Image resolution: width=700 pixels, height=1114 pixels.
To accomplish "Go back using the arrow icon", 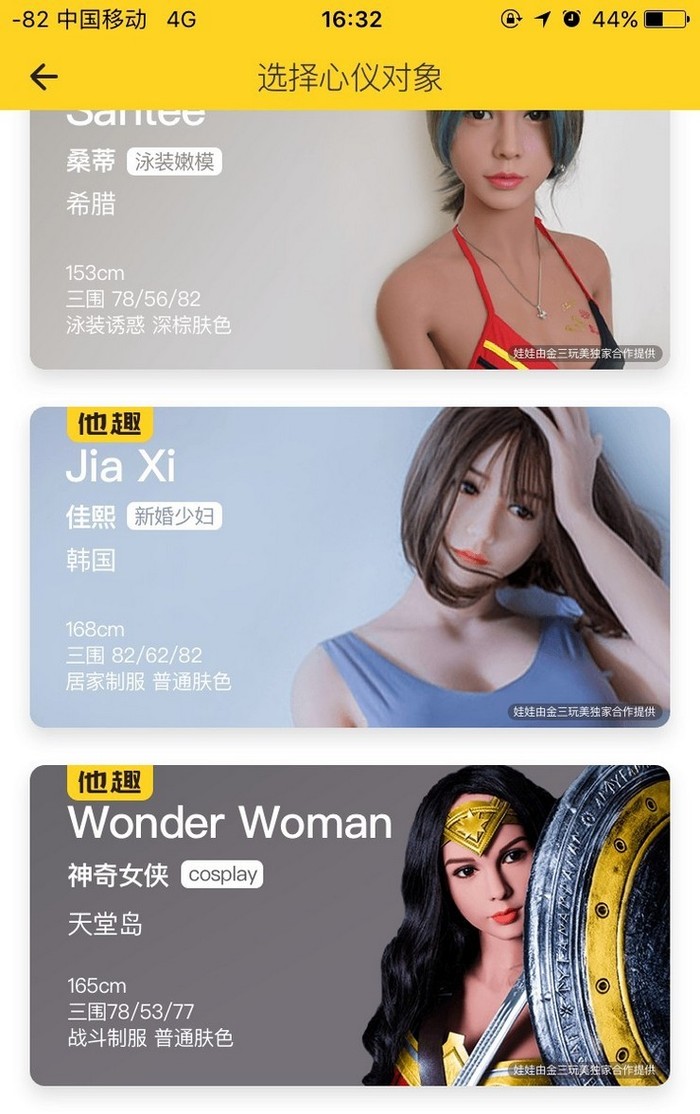I will click(x=43, y=76).
